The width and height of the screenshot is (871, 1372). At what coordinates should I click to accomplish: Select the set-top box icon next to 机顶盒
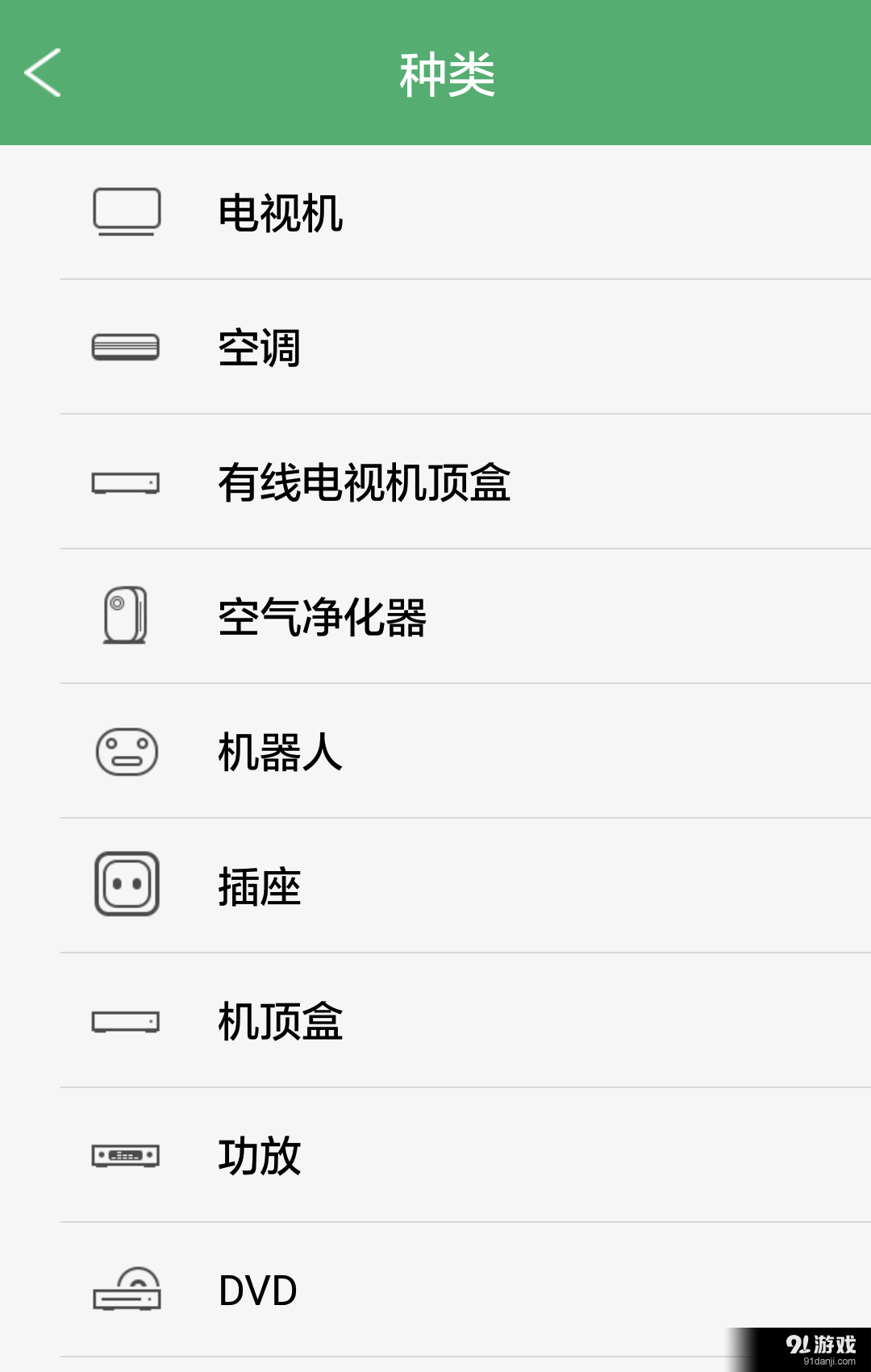(x=127, y=1020)
